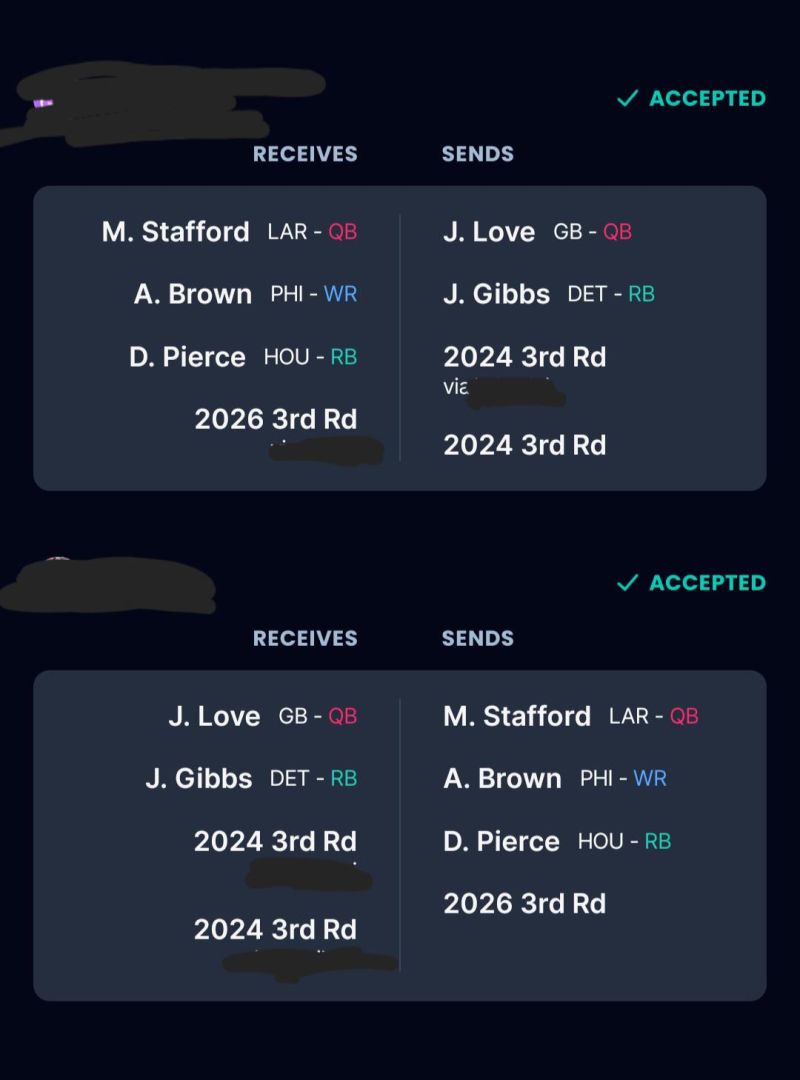The height and width of the screenshot is (1080, 800).
Task: Select the RECEIVES column header on the top trade
Action: coord(304,153)
